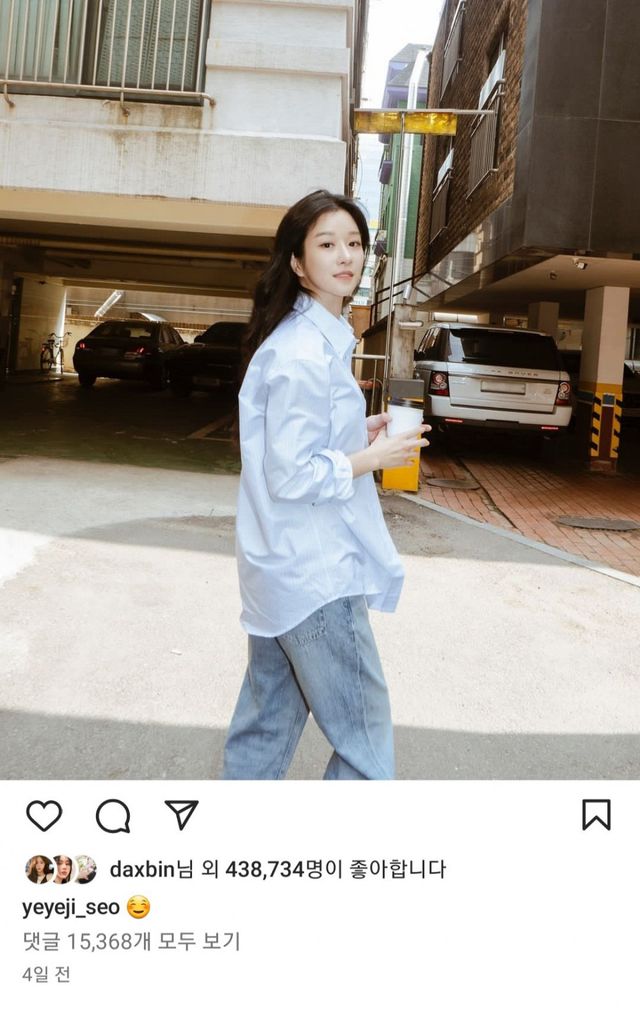Image resolution: width=640 pixels, height=1009 pixels.
Task: Open the comment bubble icon
Action: click(x=113, y=815)
